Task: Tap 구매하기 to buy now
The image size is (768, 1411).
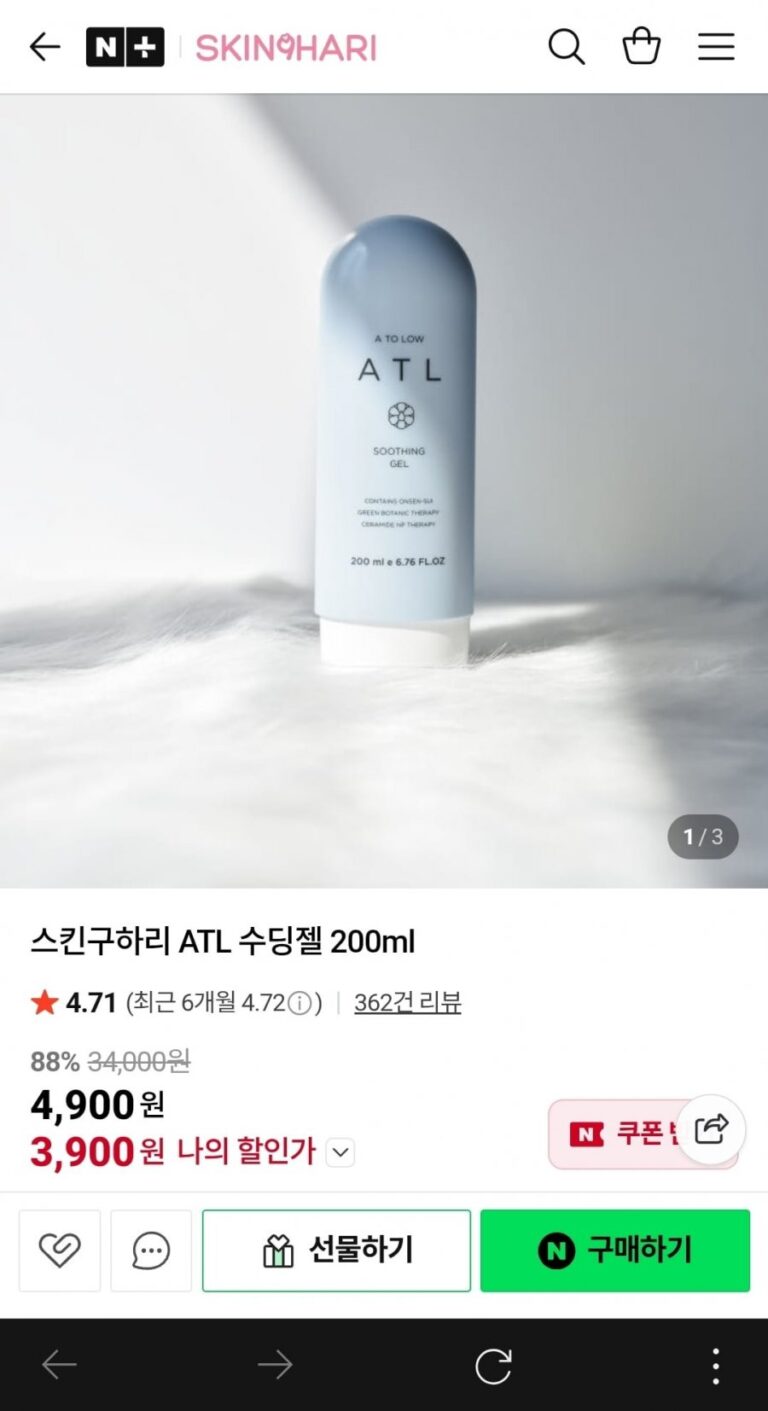Action: click(x=614, y=1250)
